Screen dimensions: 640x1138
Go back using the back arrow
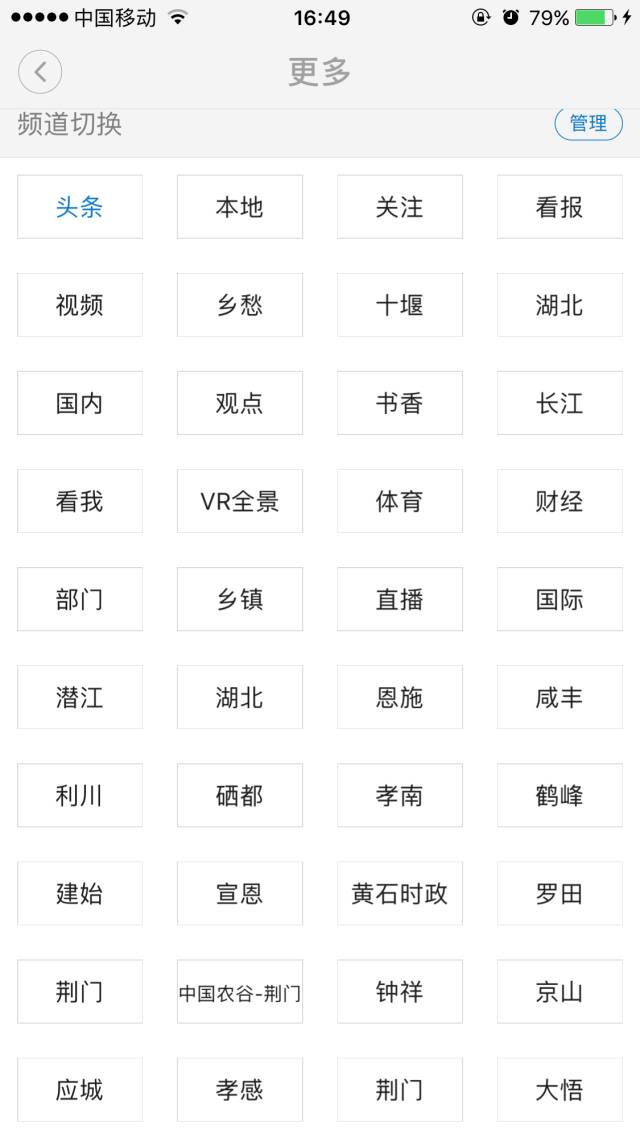(40, 72)
